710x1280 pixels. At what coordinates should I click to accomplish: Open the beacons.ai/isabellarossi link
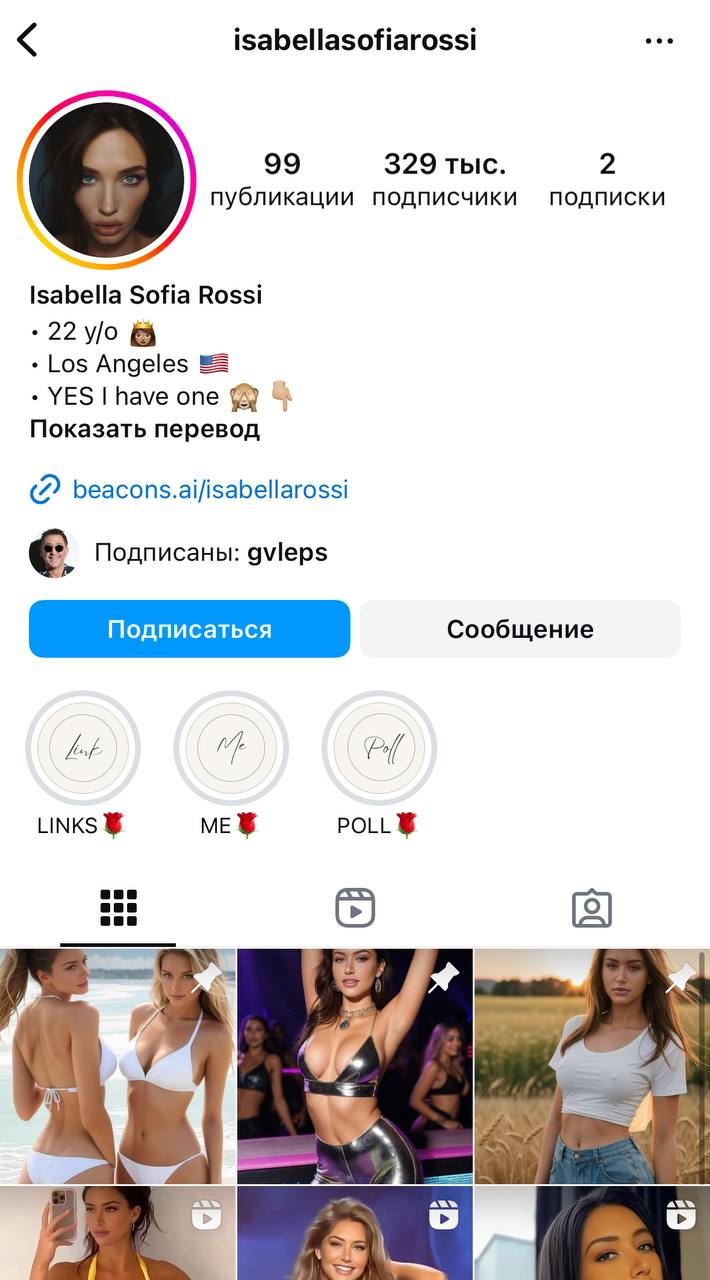tap(210, 490)
